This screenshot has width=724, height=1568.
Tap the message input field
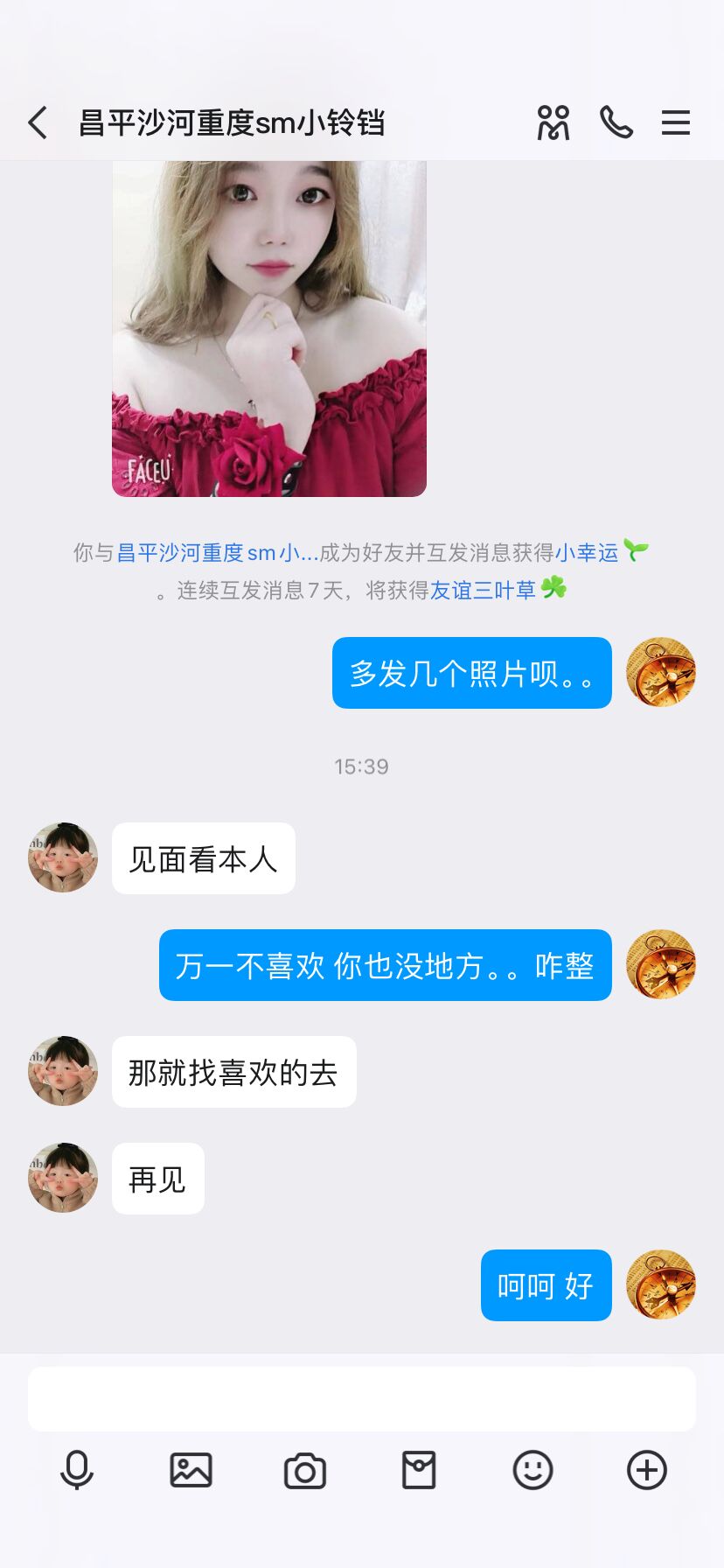click(362, 1398)
